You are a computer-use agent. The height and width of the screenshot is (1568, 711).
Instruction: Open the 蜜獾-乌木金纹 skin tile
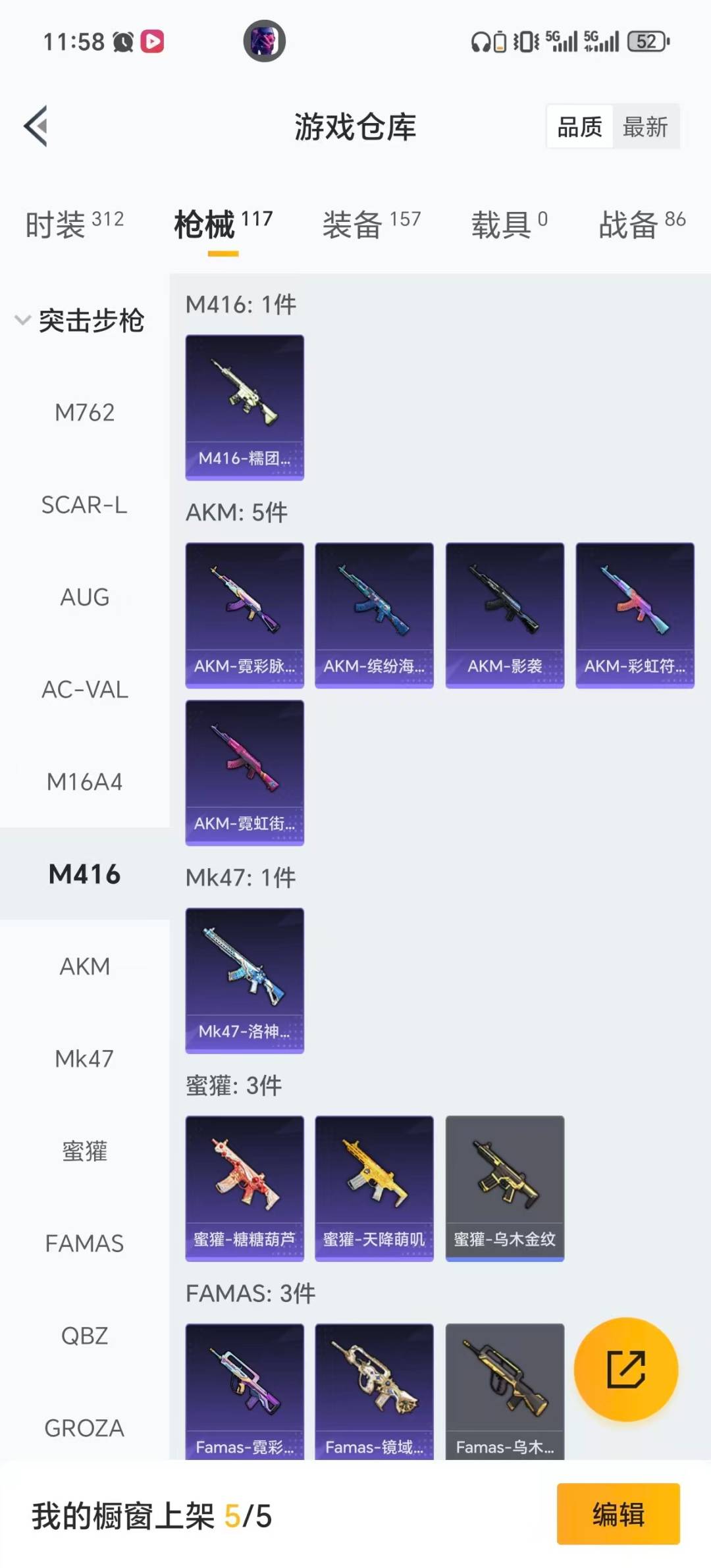(505, 1188)
